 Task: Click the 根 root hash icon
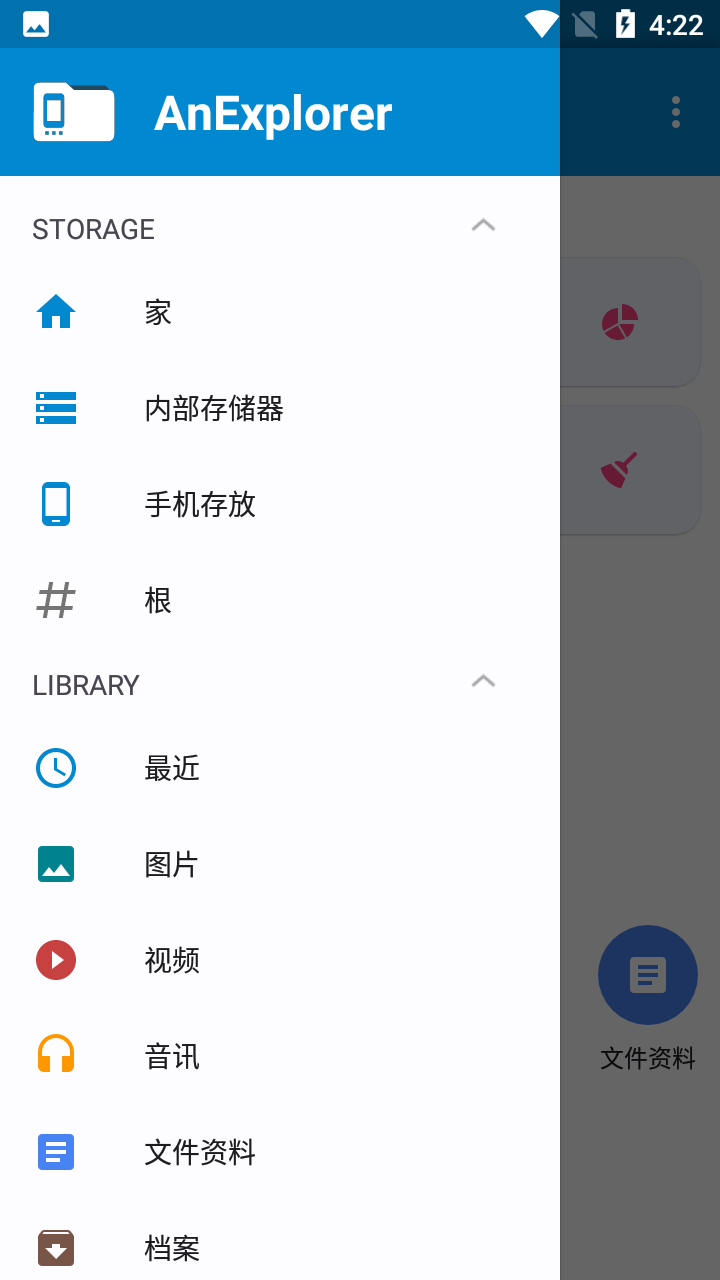pyautogui.click(x=56, y=600)
